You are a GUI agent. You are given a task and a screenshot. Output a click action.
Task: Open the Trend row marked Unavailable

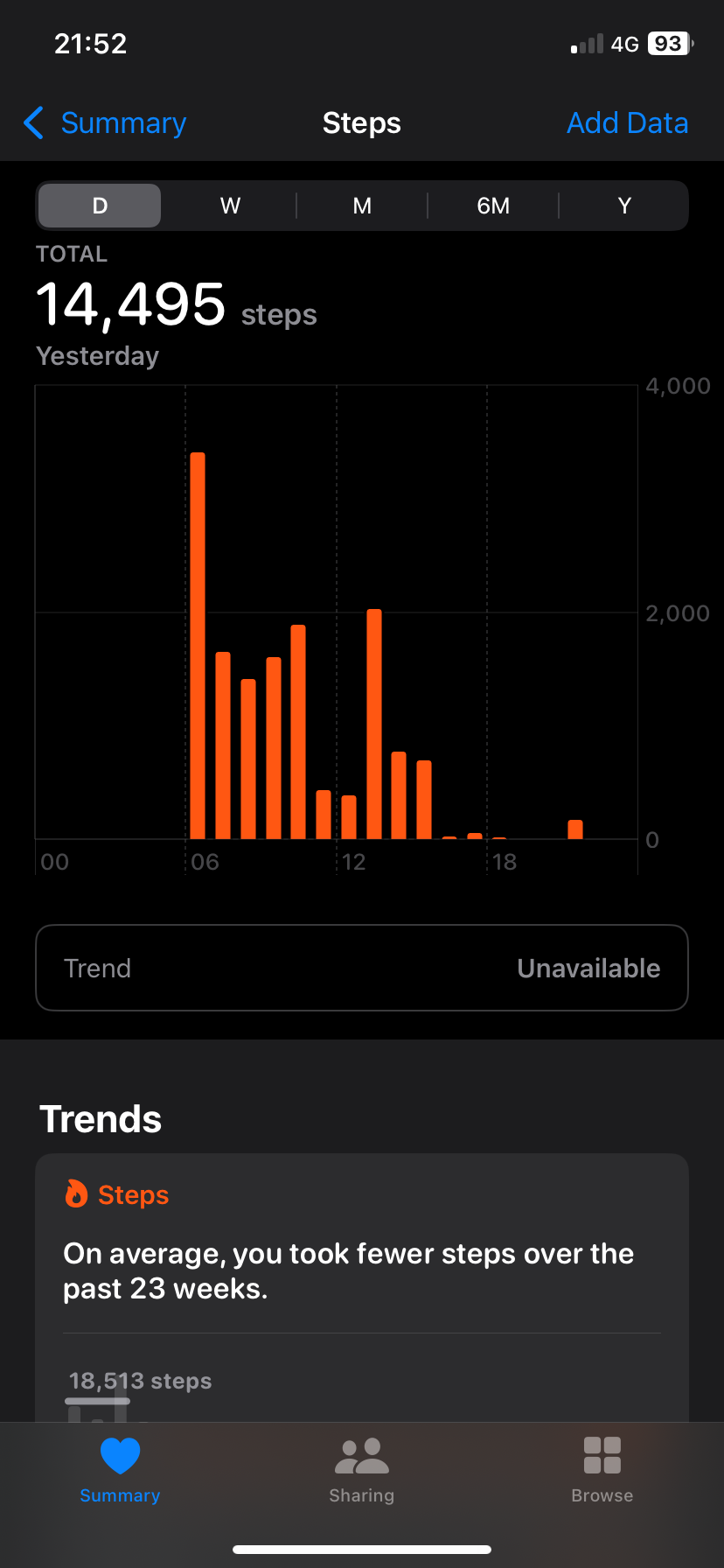pyautogui.click(x=362, y=968)
